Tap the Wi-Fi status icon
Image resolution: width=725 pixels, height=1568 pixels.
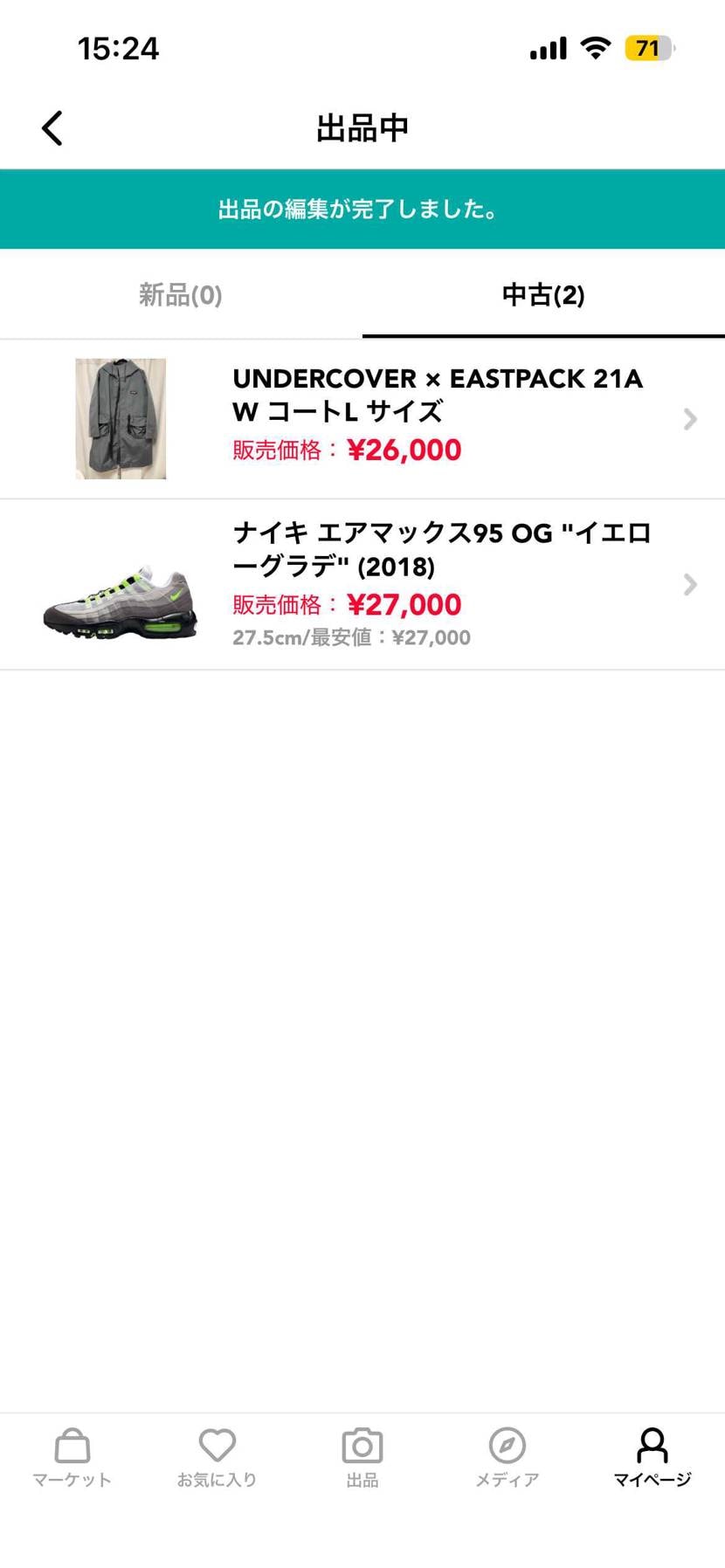595,48
